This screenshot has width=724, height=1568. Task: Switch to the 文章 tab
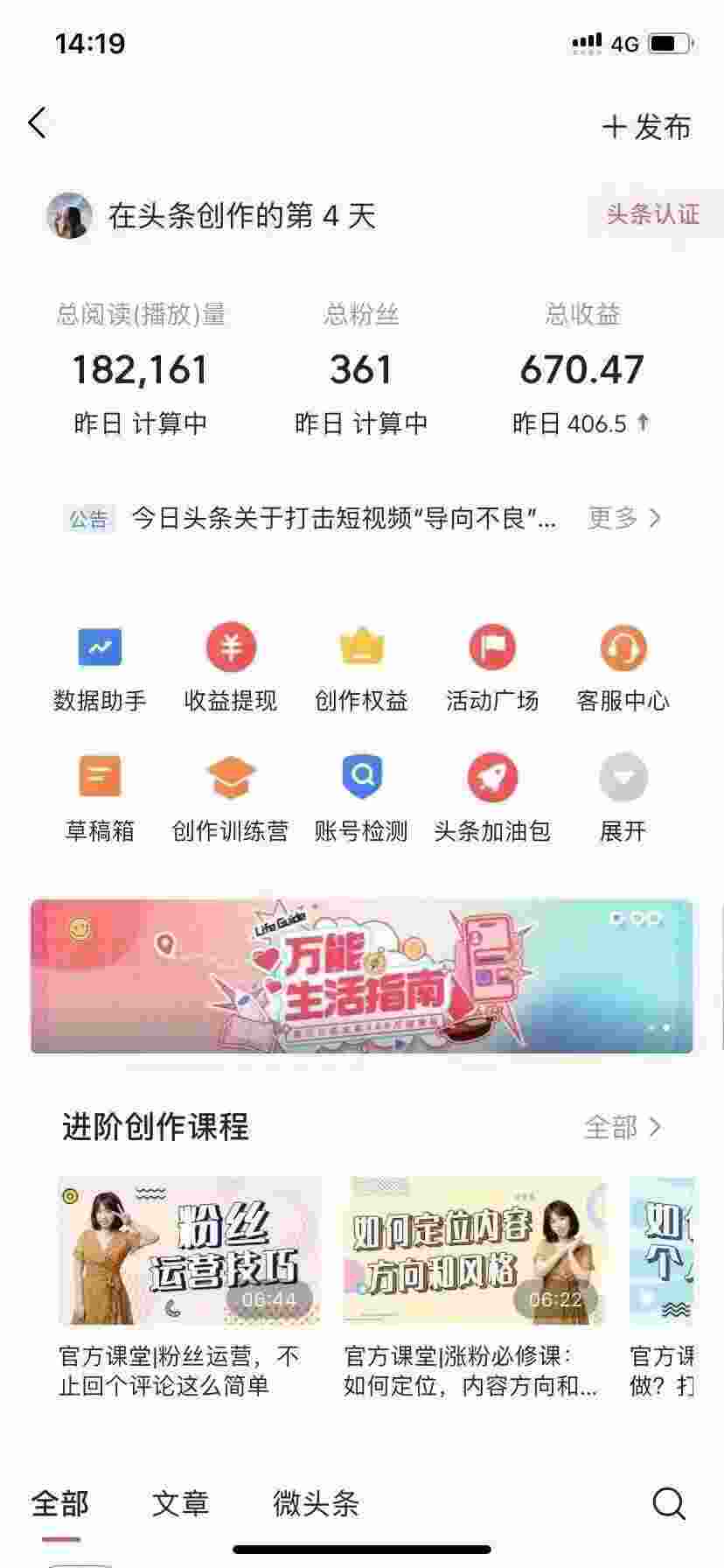pyautogui.click(x=180, y=1503)
